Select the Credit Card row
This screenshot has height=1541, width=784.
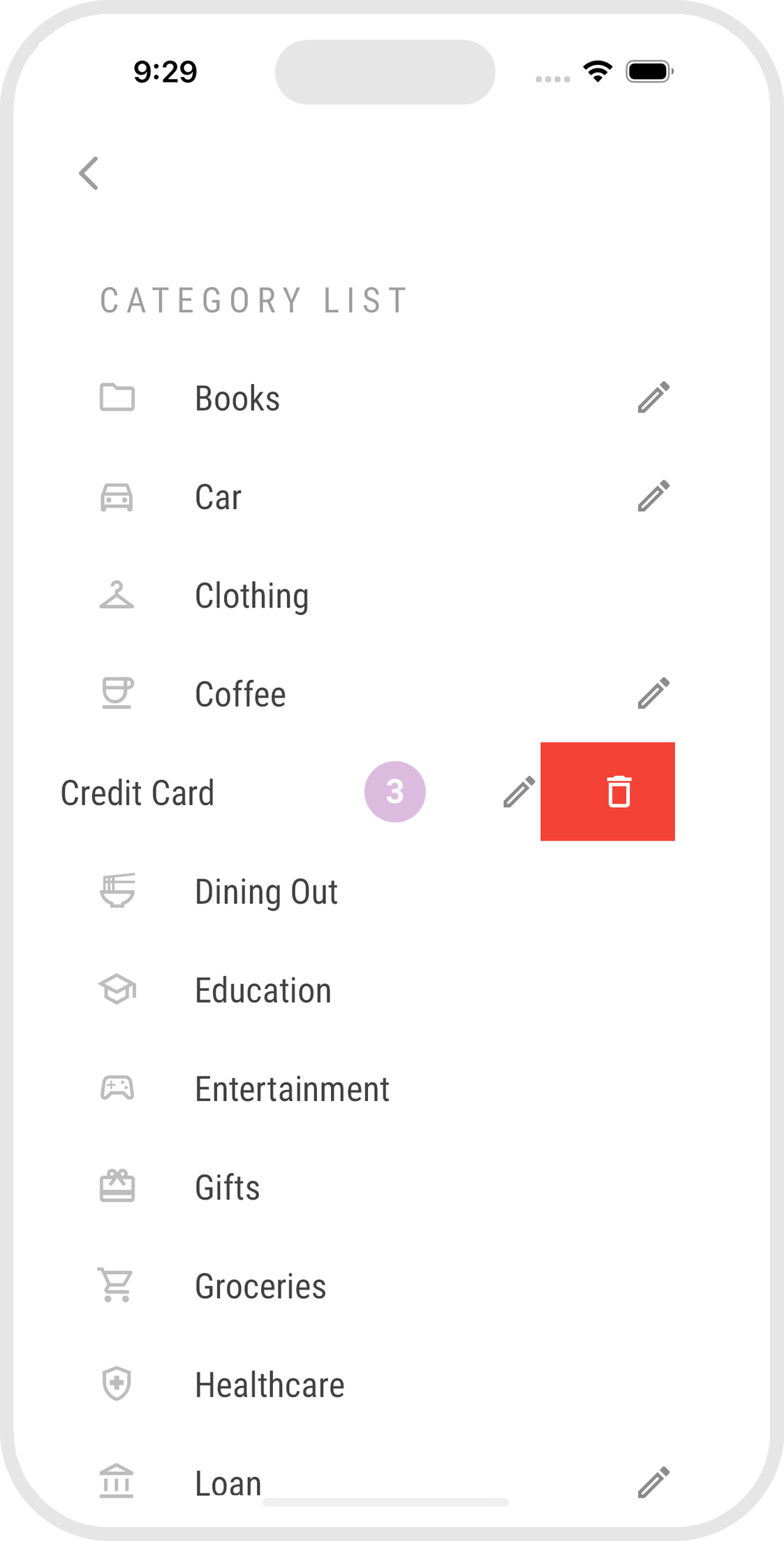[138, 793]
